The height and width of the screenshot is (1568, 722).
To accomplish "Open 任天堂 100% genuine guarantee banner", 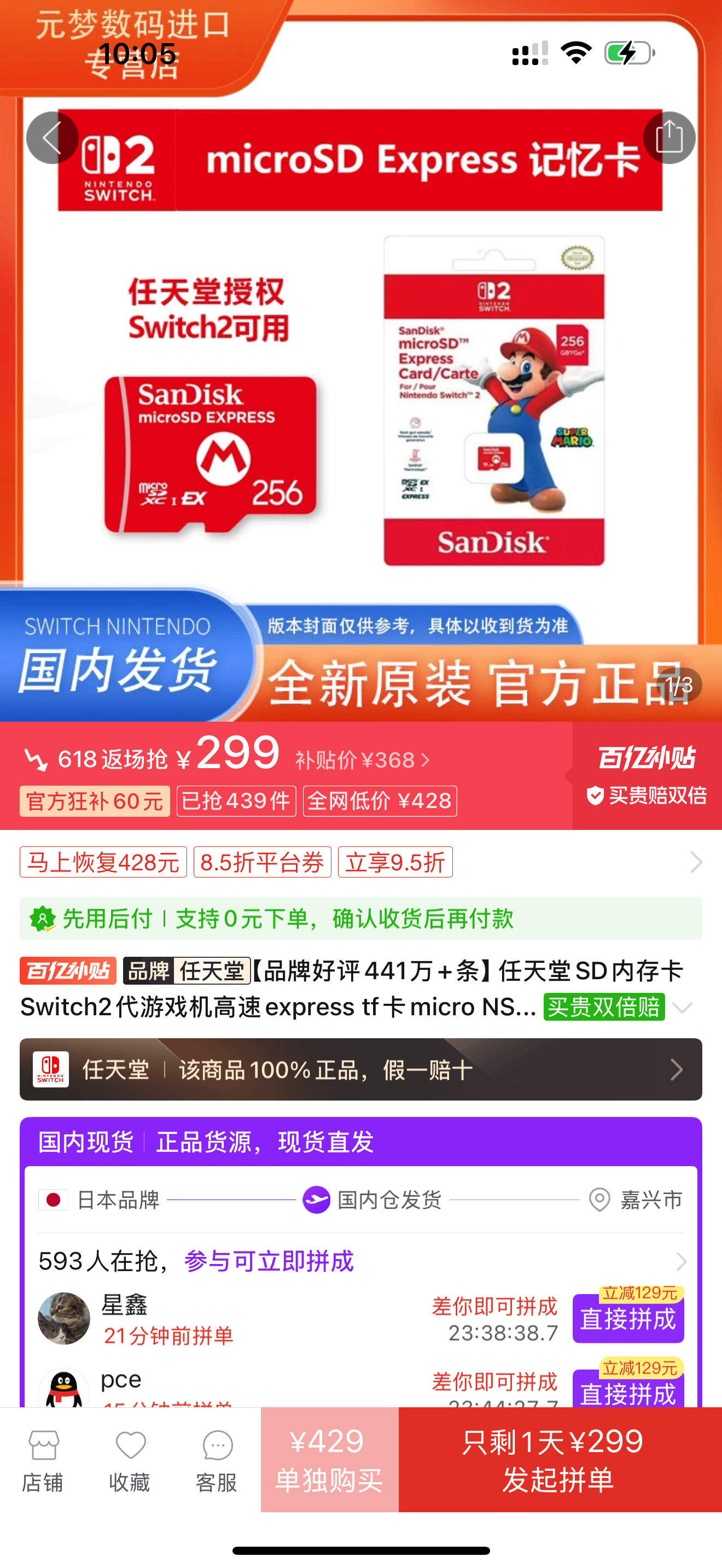I will click(360, 1069).
